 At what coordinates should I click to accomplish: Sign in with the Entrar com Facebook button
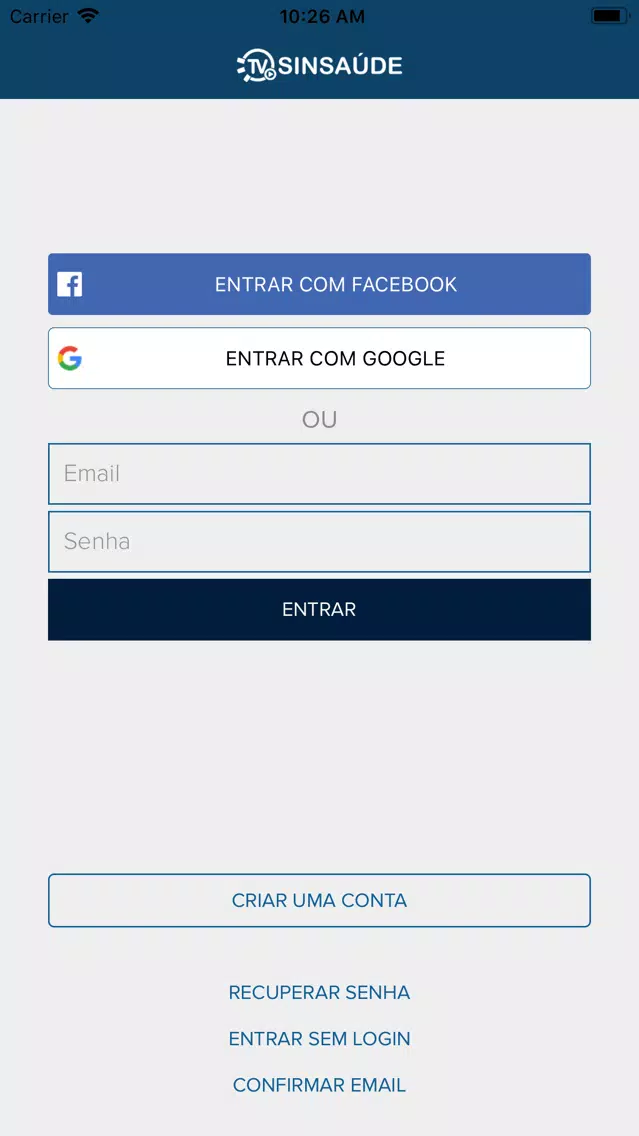pyautogui.click(x=320, y=284)
